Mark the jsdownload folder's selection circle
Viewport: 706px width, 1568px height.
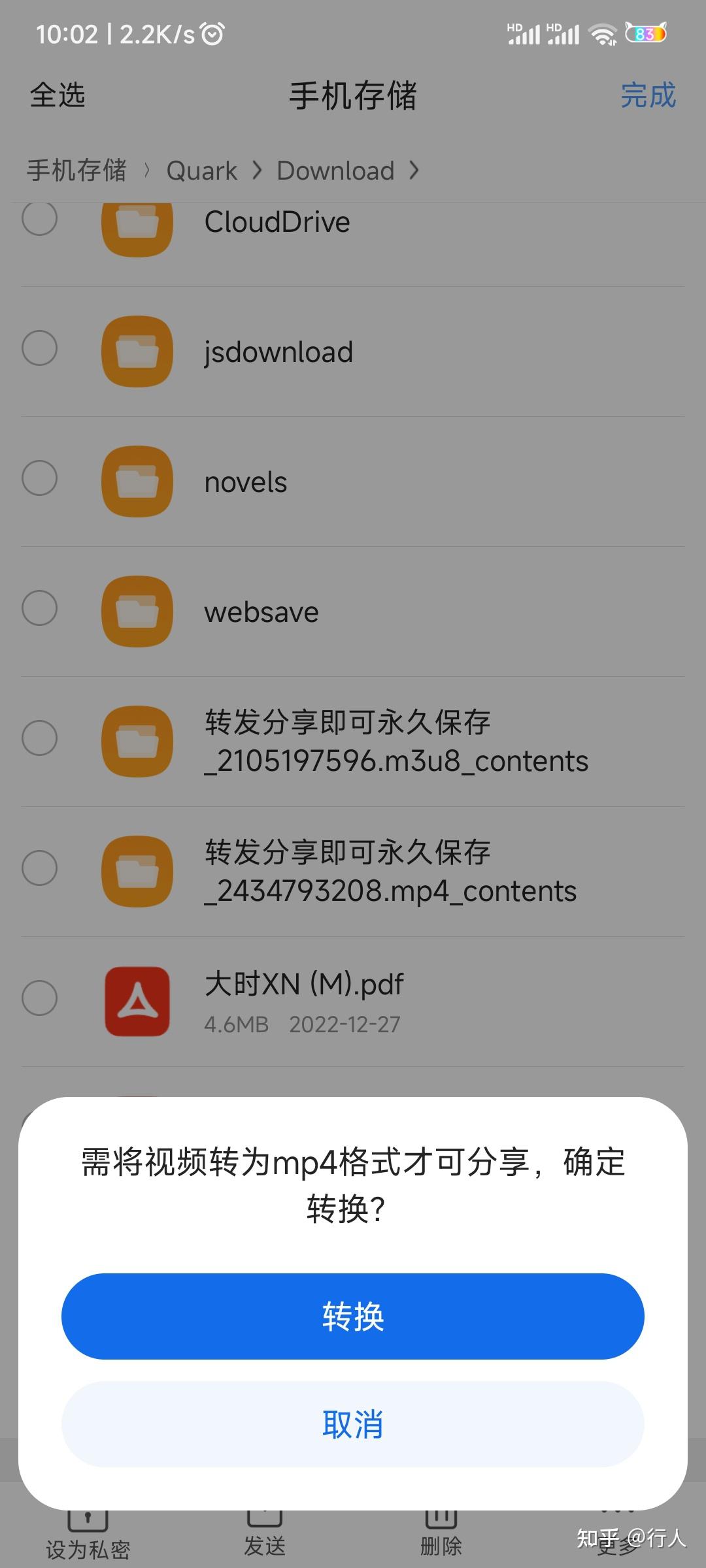click(x=39, y=348)
